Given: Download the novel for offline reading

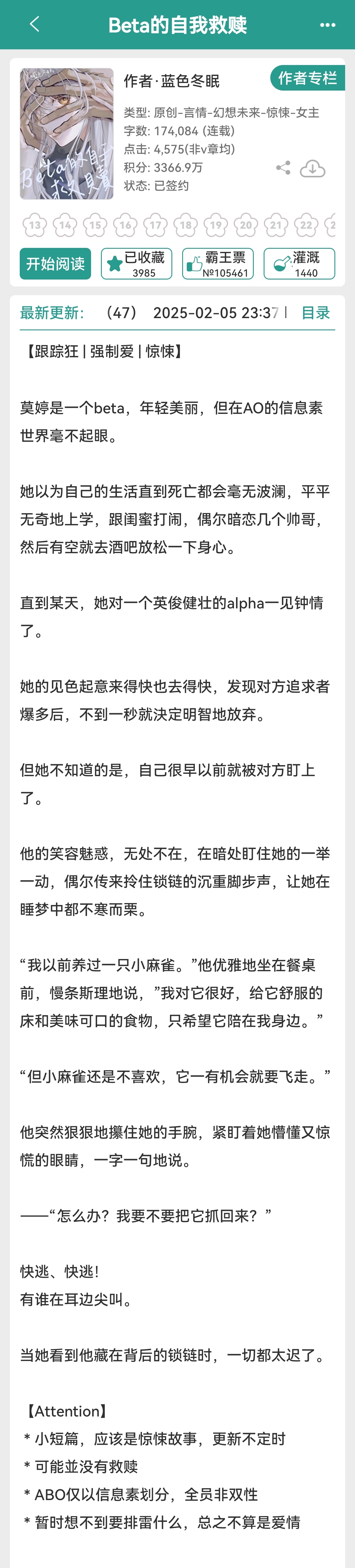Looking at the screenshot, I should [312, 169].
